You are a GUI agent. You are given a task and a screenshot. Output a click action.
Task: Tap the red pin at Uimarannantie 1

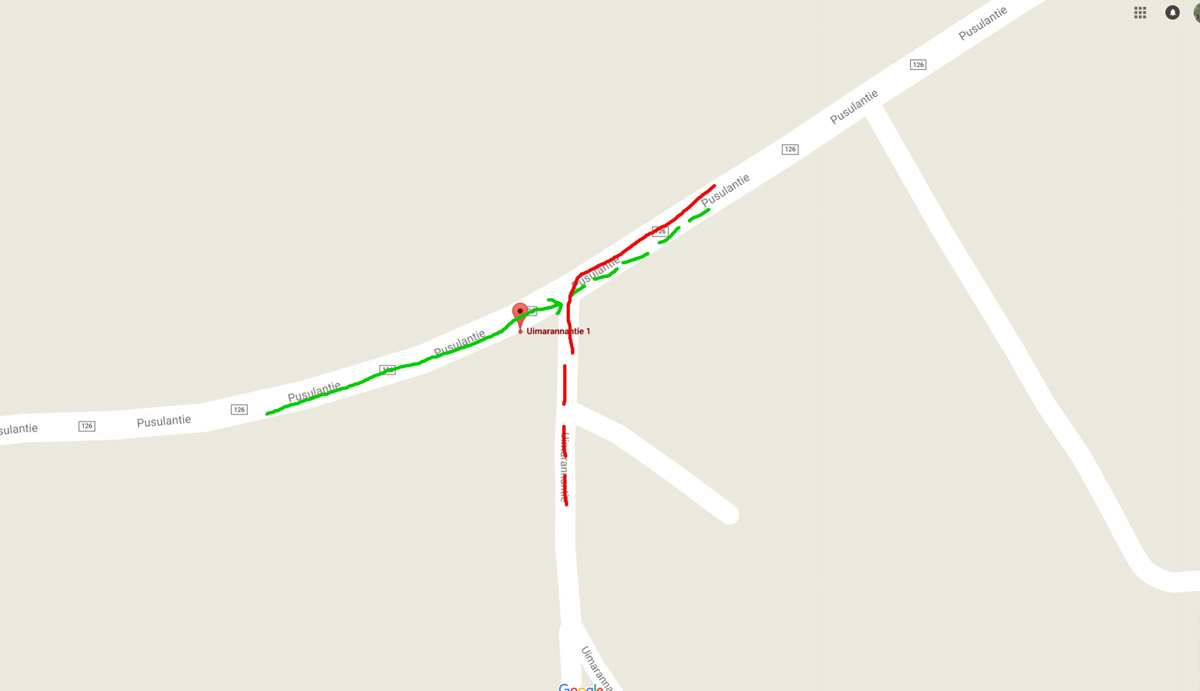pyautogui.click(x=520, y=313)
